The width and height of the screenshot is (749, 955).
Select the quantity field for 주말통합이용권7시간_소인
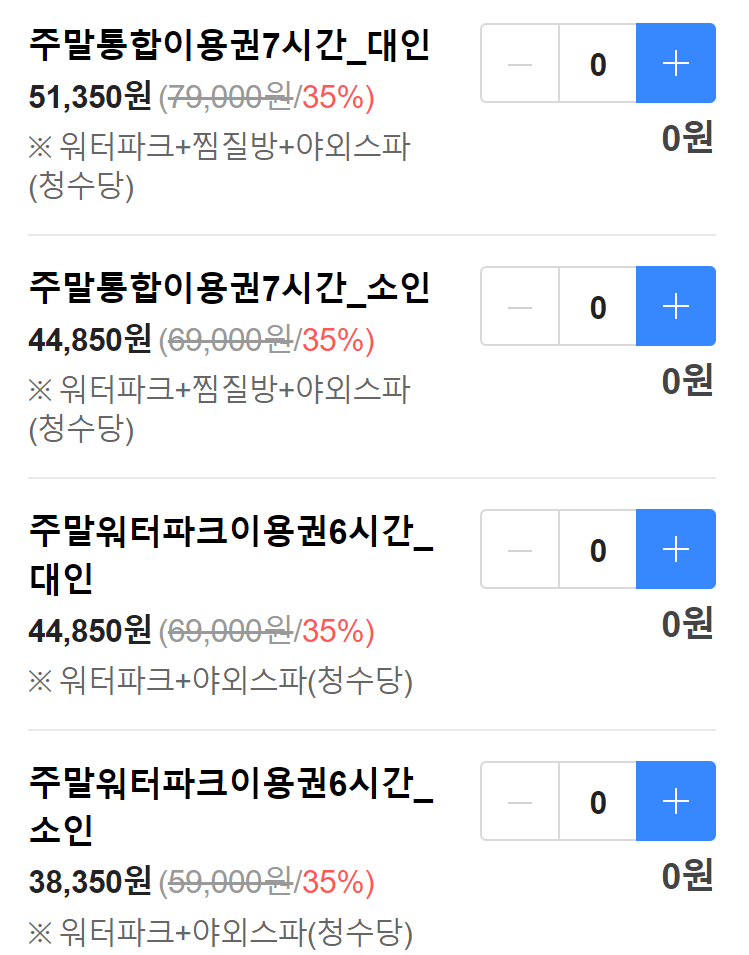coord(597,306)
